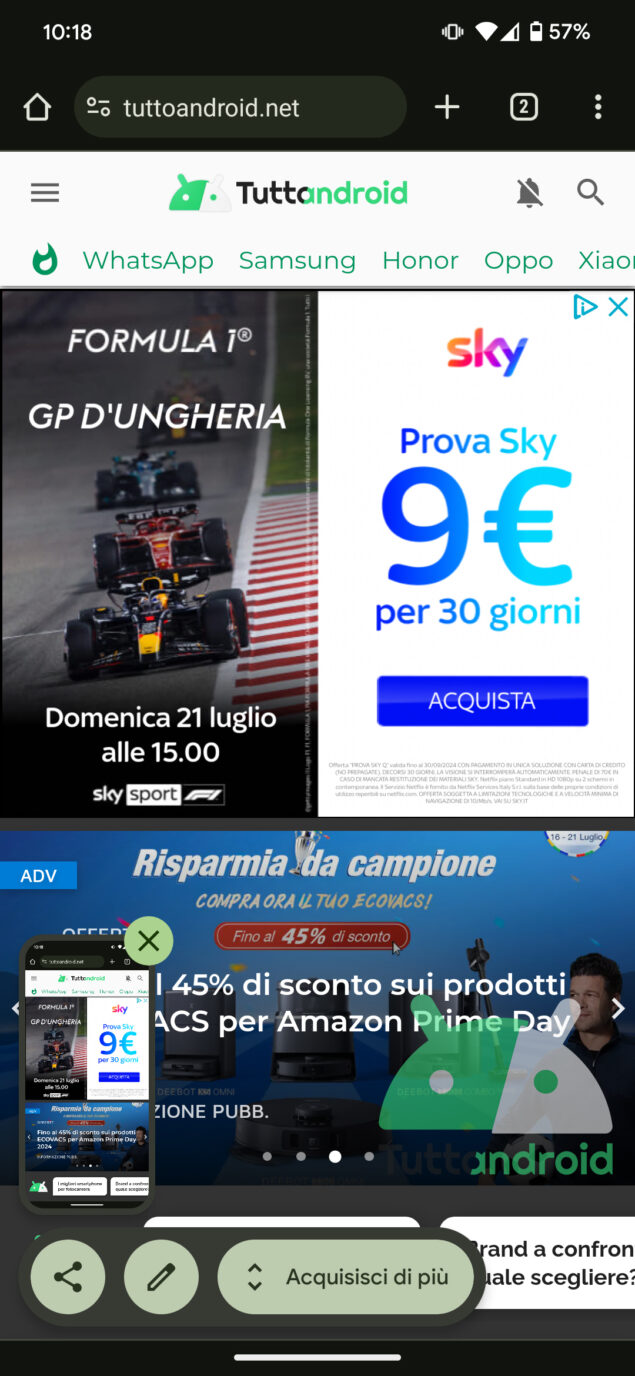
Task: Select the Samsung topic link
Action: [x=297, y=260]
